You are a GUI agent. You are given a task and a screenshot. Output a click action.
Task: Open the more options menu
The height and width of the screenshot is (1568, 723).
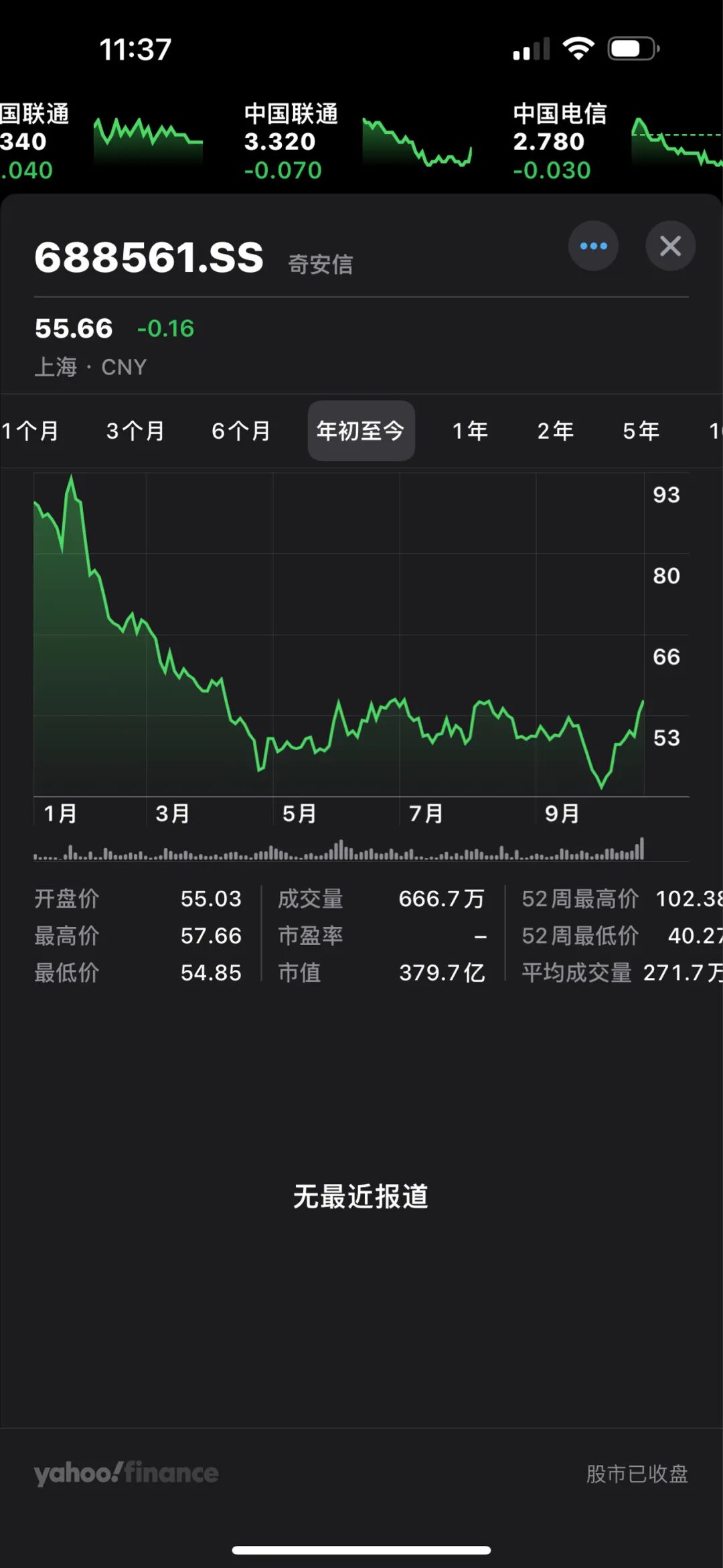coord(593,246)
